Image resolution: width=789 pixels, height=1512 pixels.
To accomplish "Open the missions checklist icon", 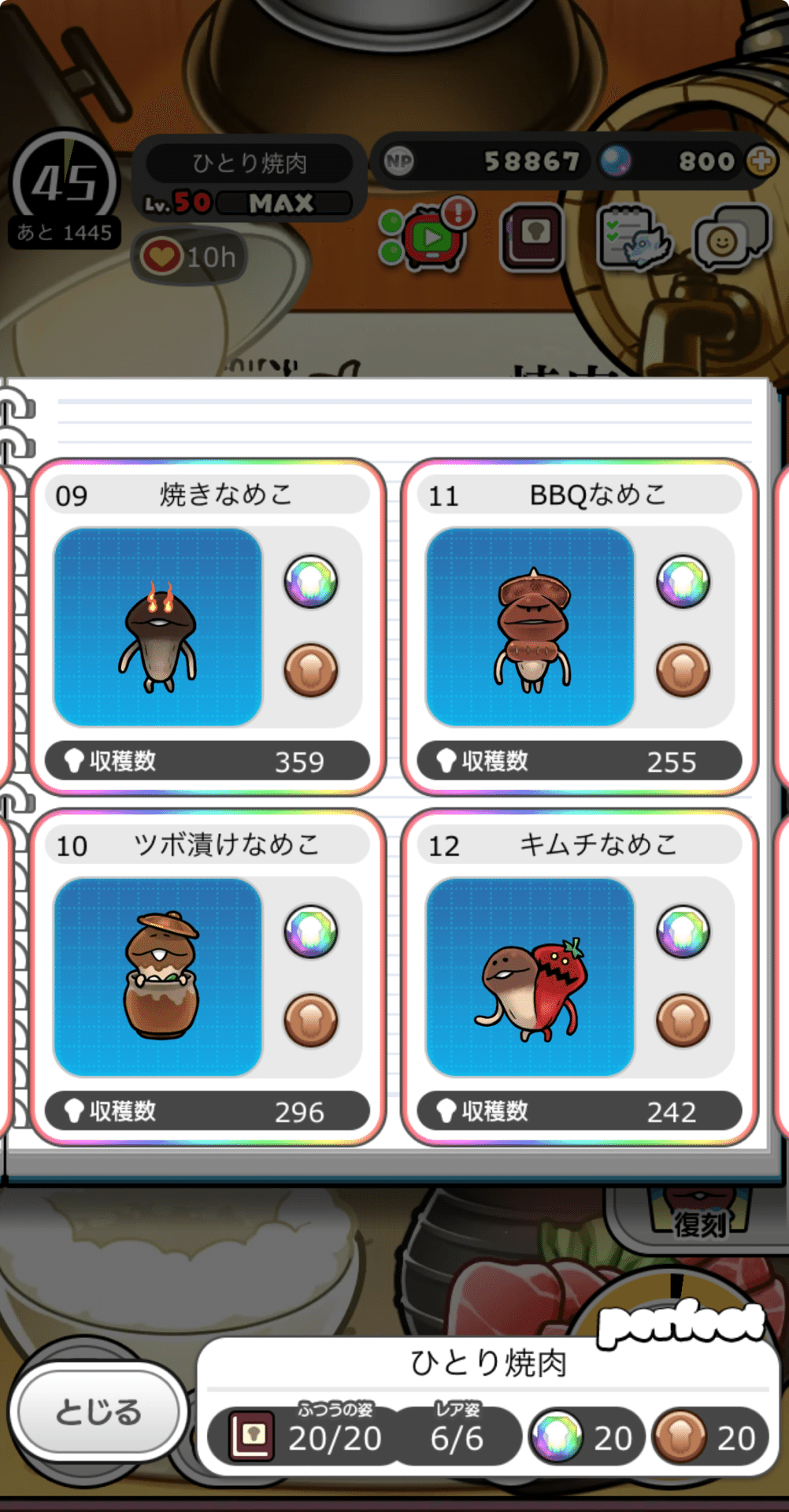I will point(634,236).
